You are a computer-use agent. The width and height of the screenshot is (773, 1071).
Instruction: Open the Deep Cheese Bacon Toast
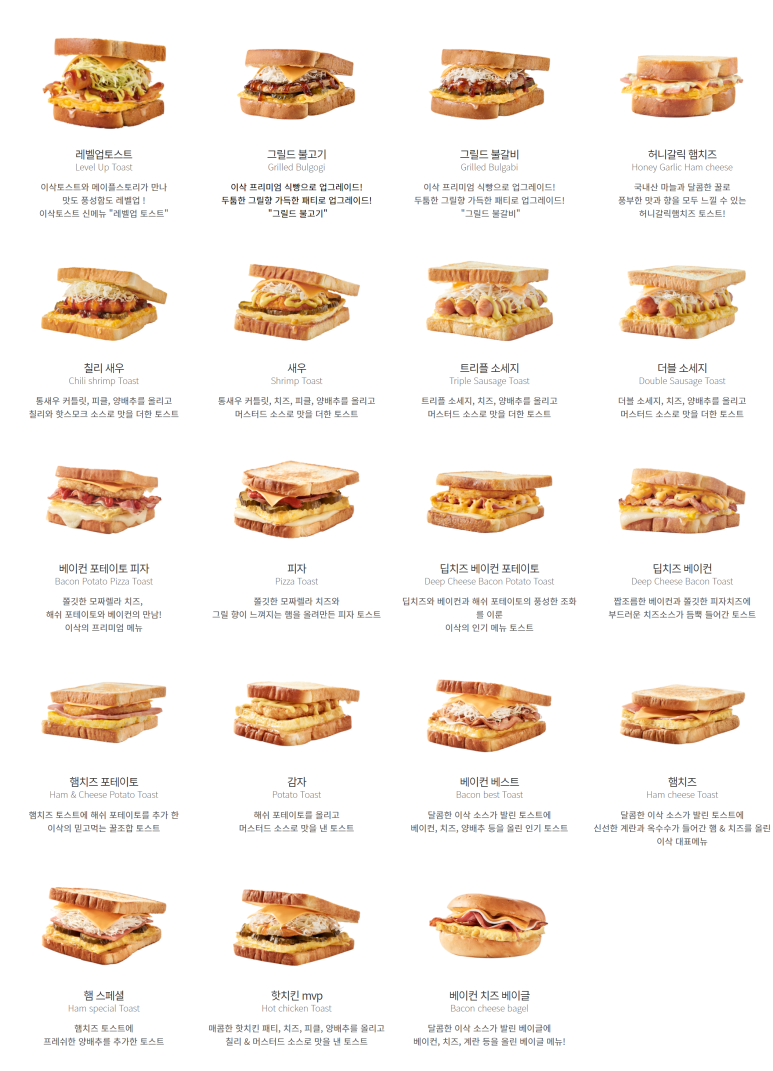(x=681, y=499)
